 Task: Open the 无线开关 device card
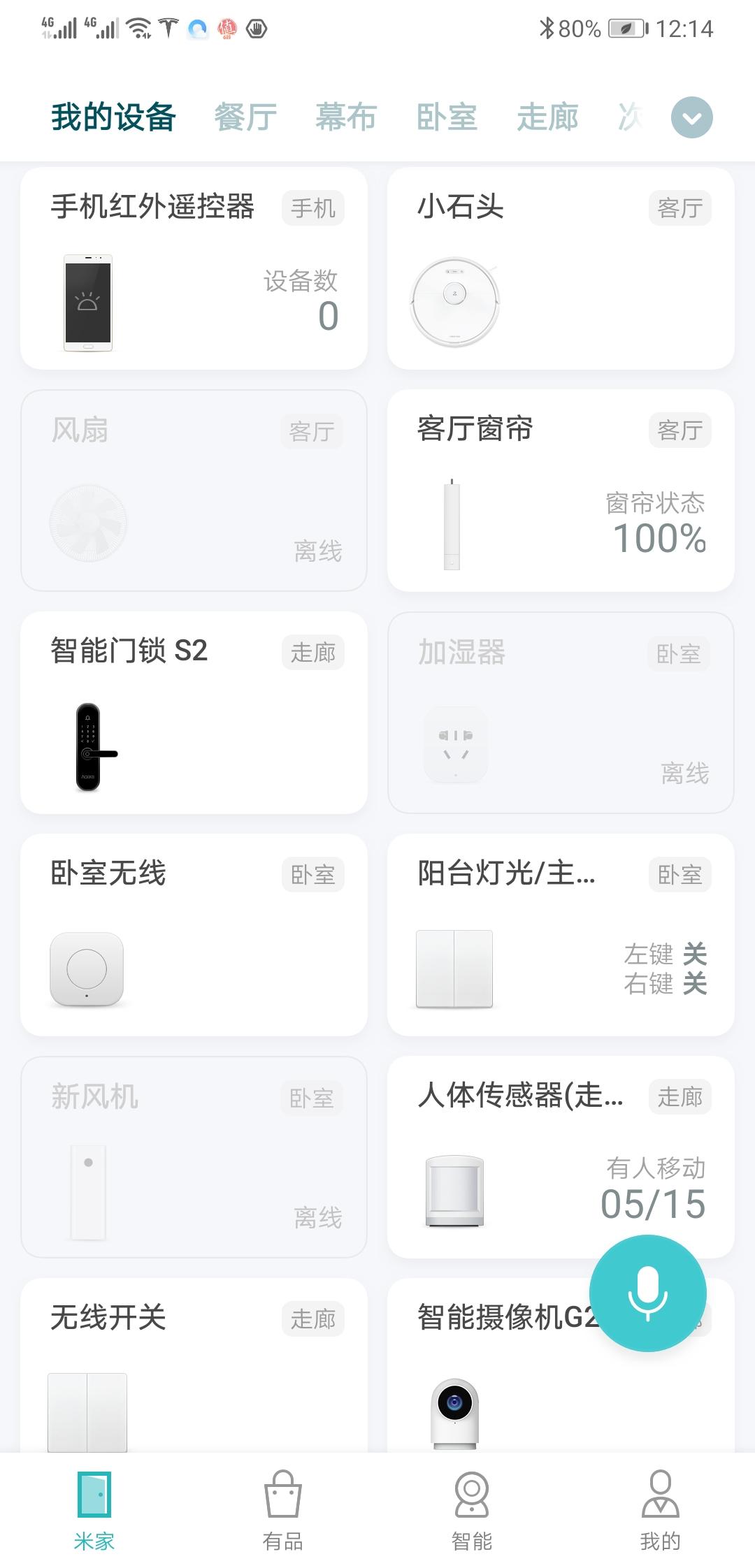click(x=194, y=1363)
